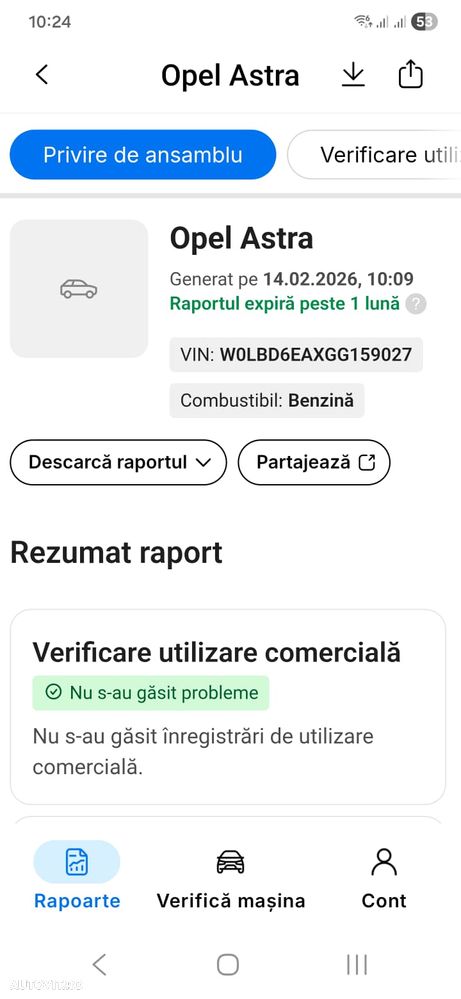
Task: Open the Verifică mașina tab
Action: pos(230,875)
